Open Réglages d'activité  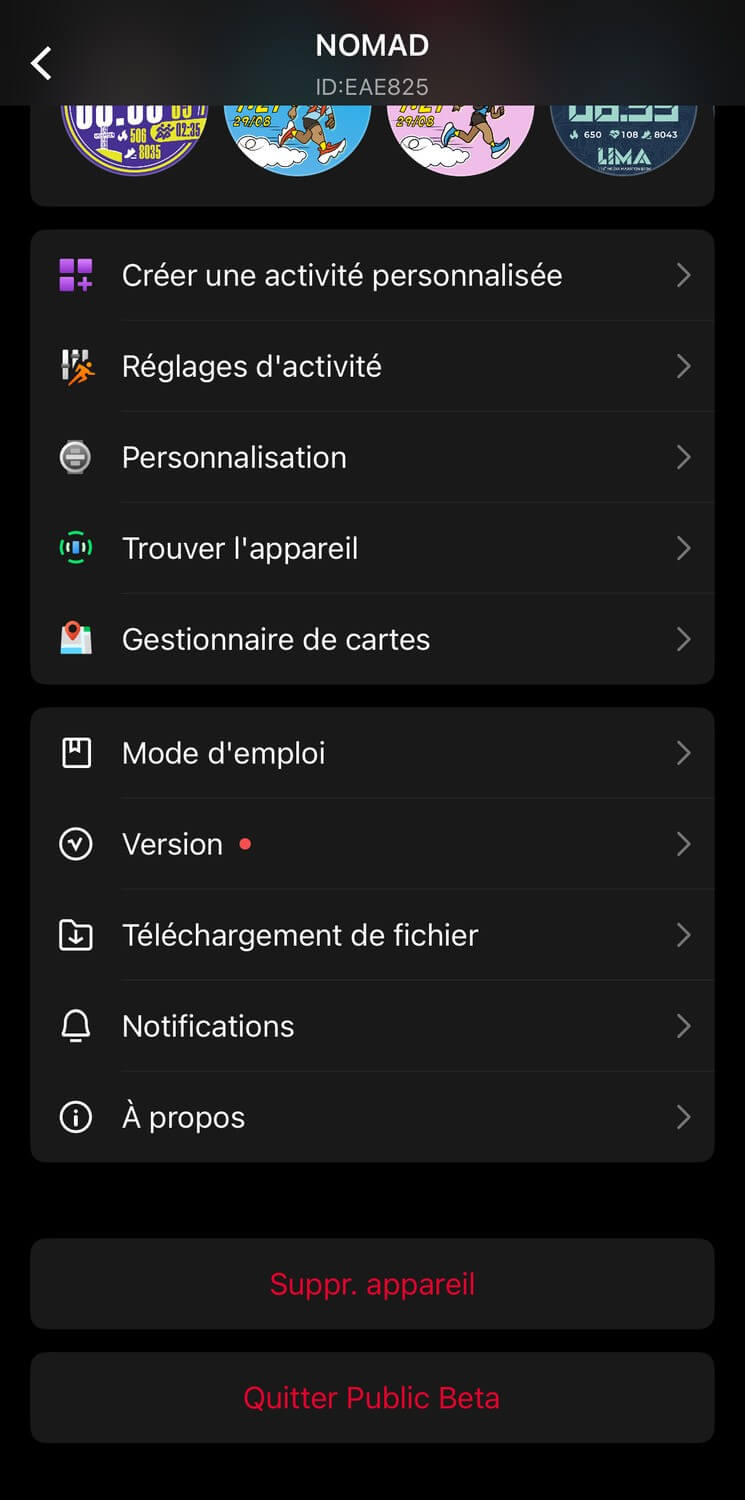click(x=372, y=366)
